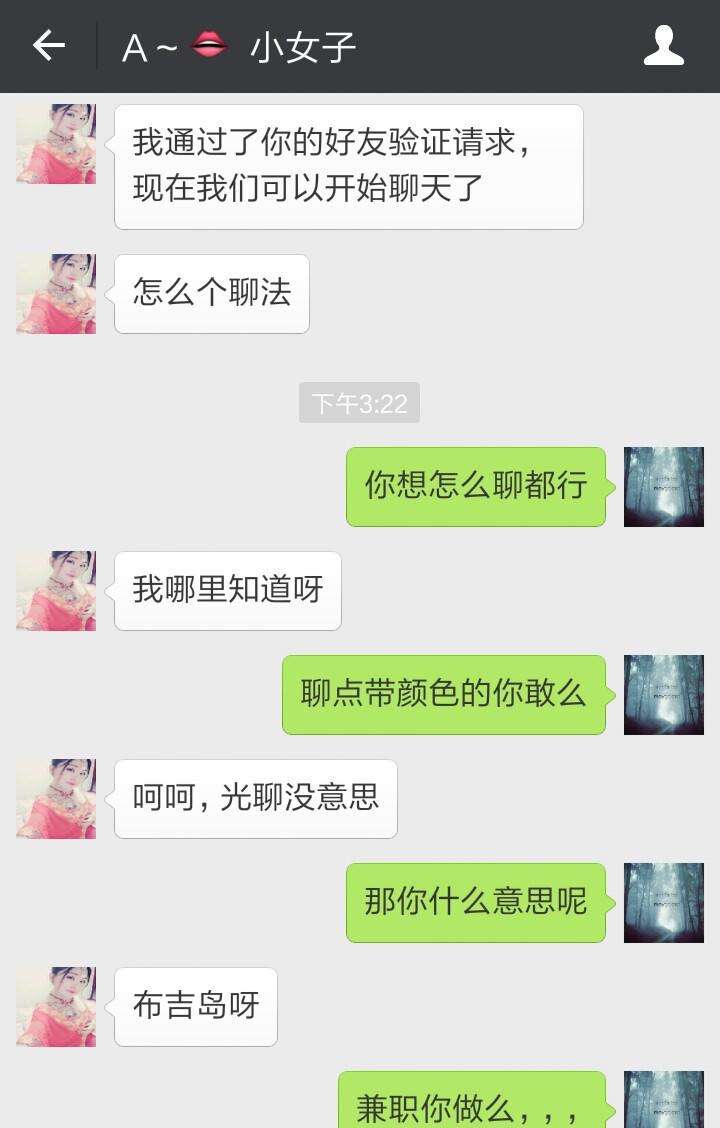Tap the avatar beside '我哪里知道呀'
720x1128 pixels.
(x=56, y=590)
